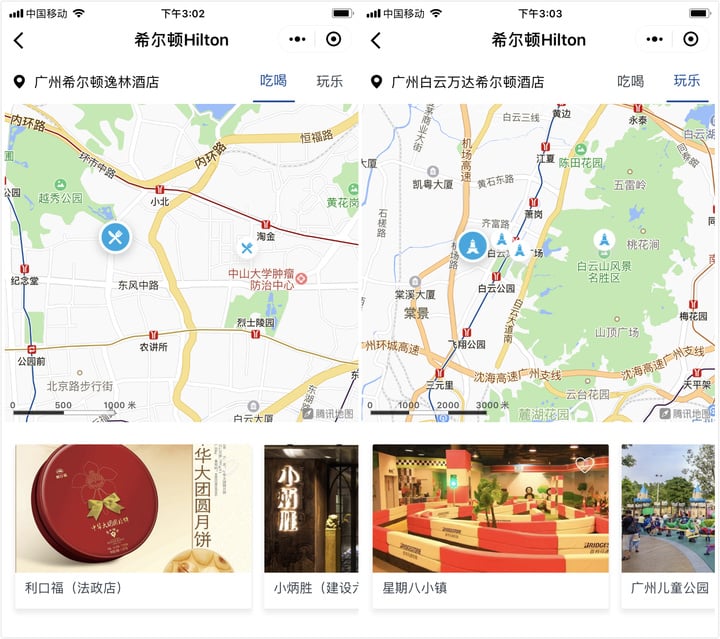Switch to 玩乐 tab for 广州希尔顿逸林酒店
This screenshot has width=720, height=639.
[x=329, y=82]
